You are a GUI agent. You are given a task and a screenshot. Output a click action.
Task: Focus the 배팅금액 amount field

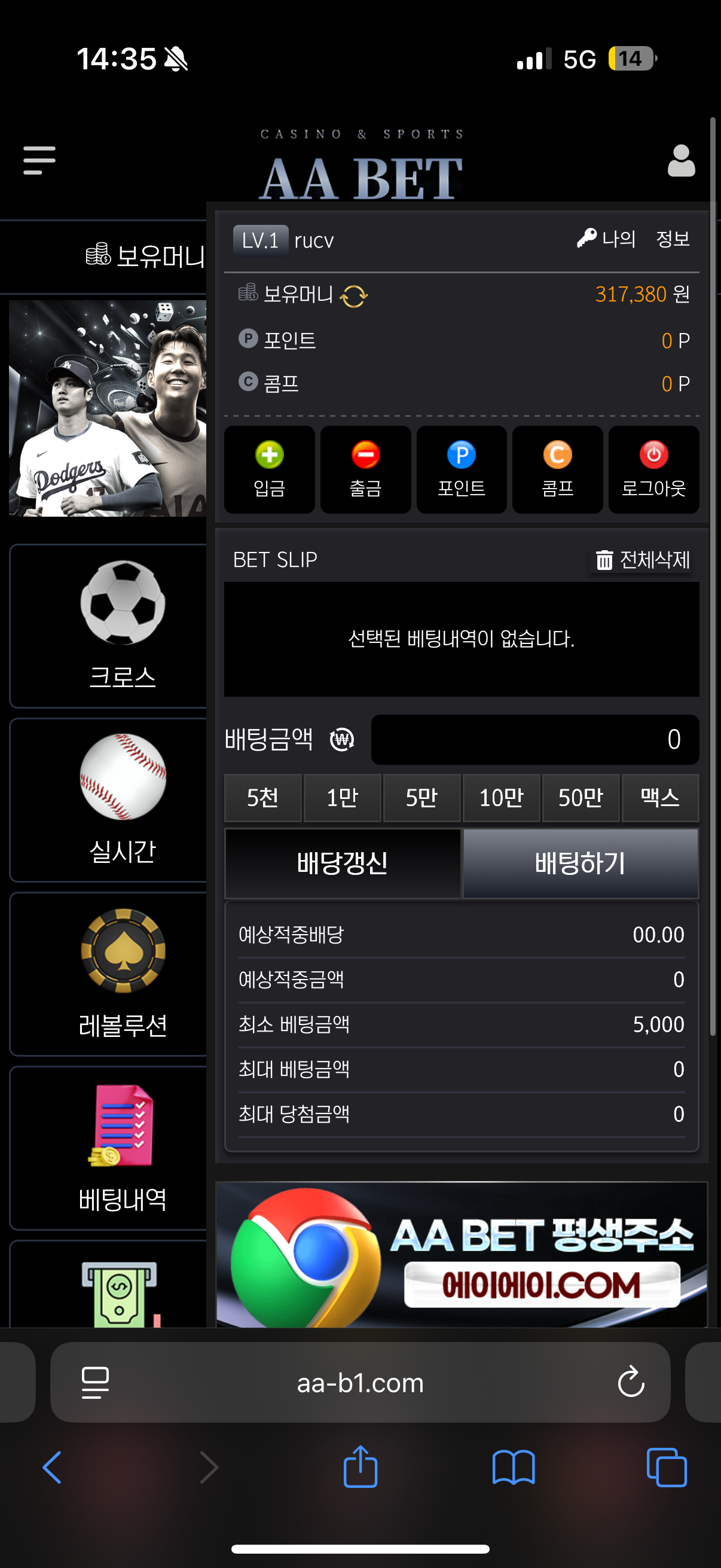click(x=534, y=739)
